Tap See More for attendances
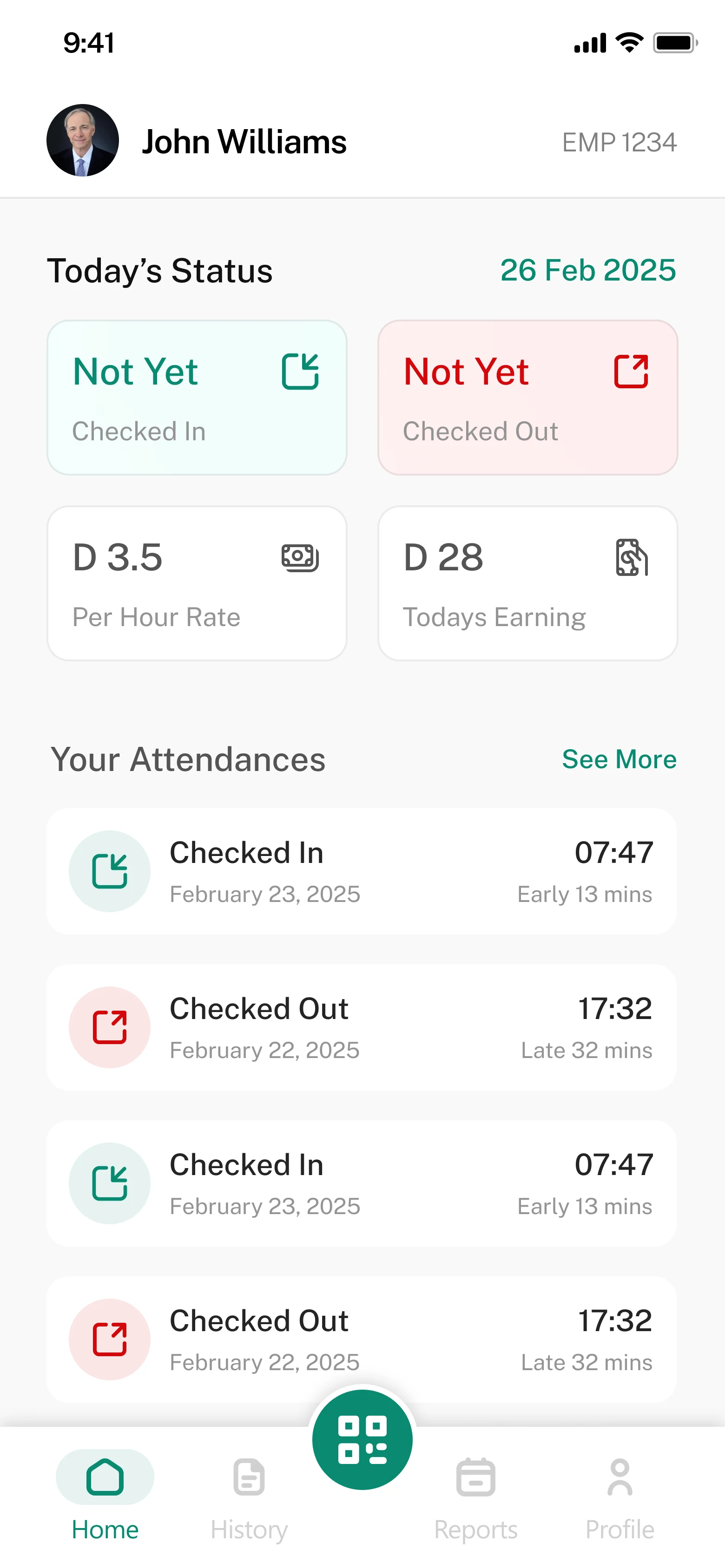The height and width of the screenshot is (1568, 725). pyautogui.click(x=619, y=759)
